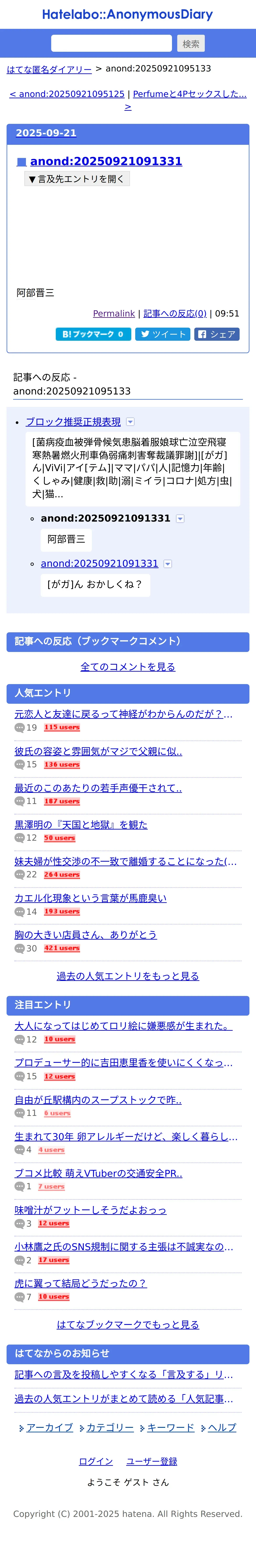
Task: Open 記事への反応(0) link
Action: pyautogui.click(x=175, y=313)
